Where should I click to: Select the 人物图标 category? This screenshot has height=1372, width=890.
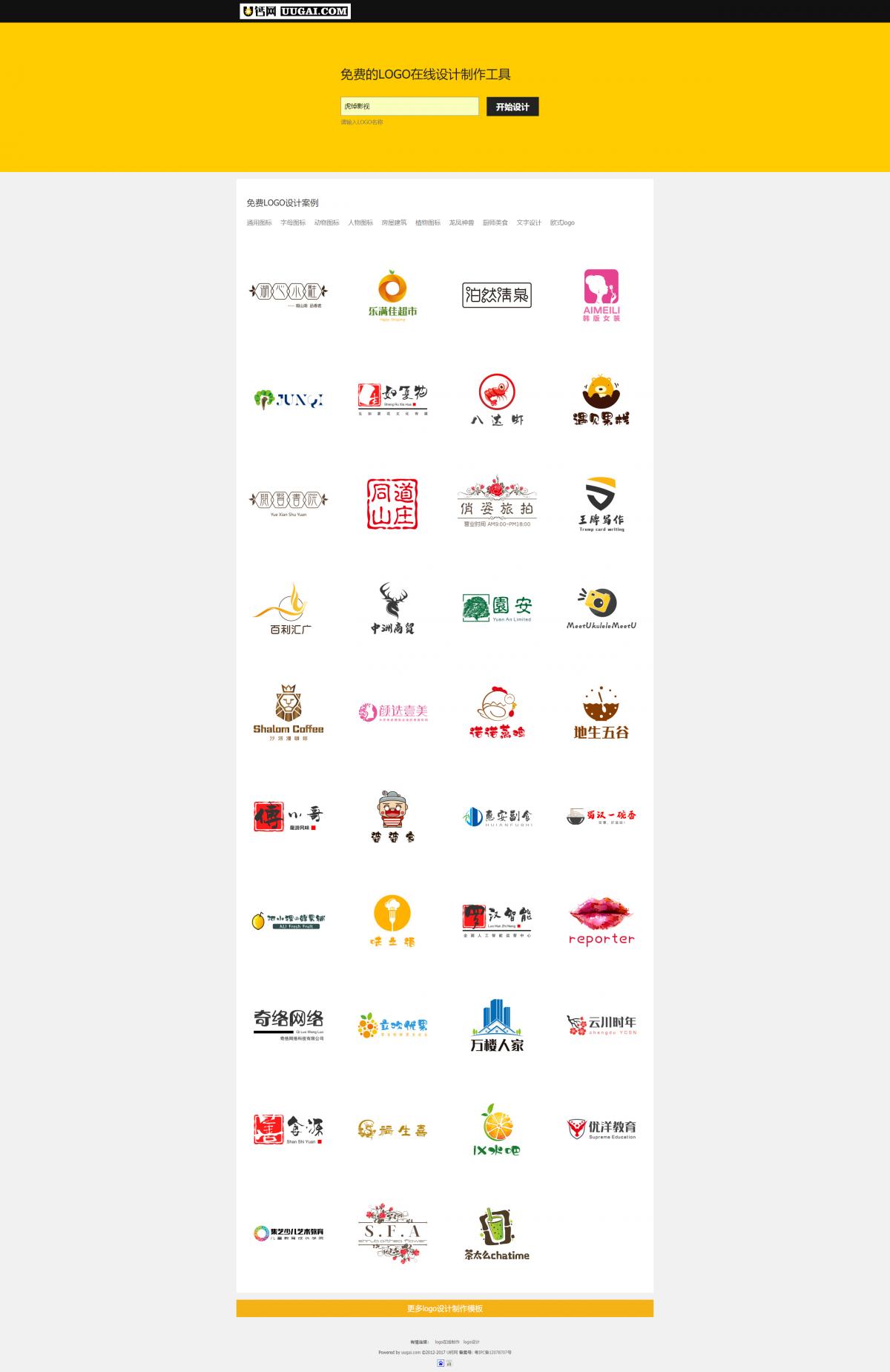pos(360,222)
